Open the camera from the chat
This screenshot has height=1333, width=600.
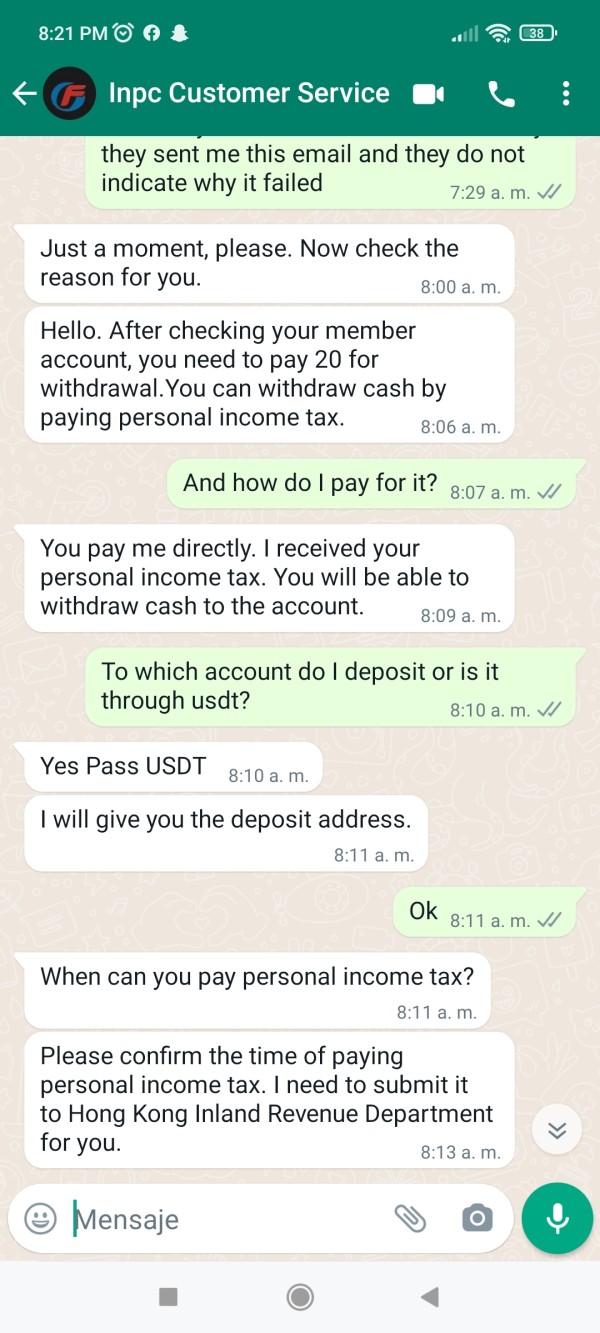(x=477, y=1218)
